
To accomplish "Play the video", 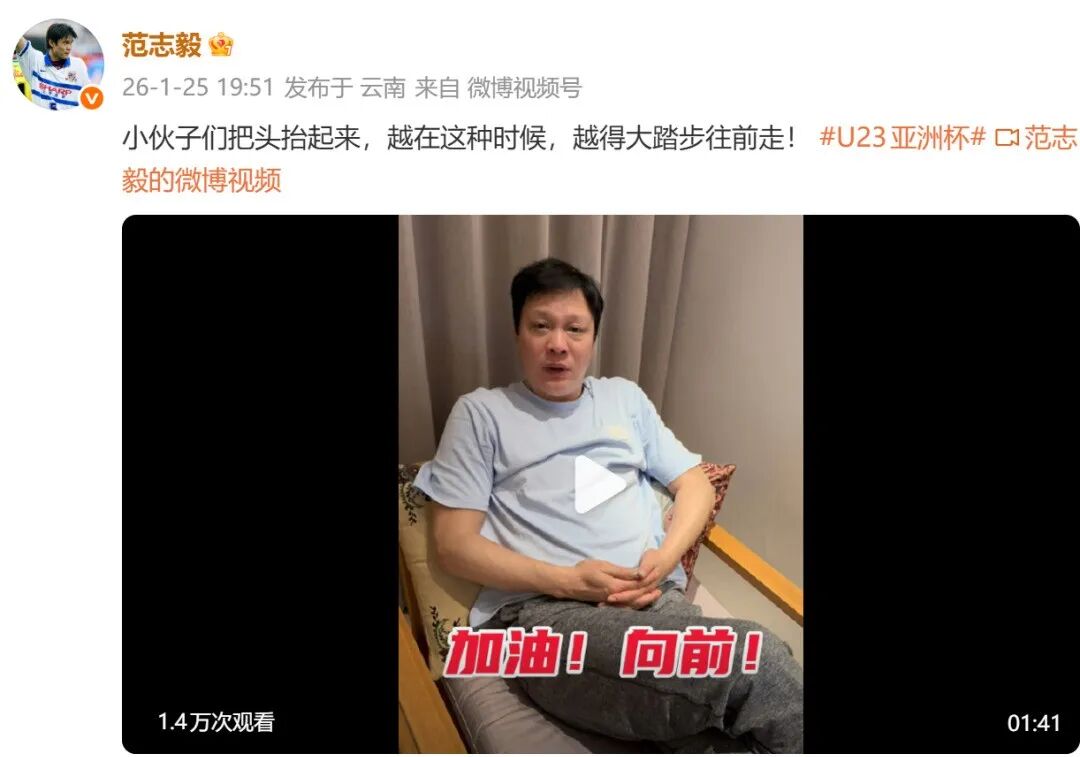I will coord(600,484).
